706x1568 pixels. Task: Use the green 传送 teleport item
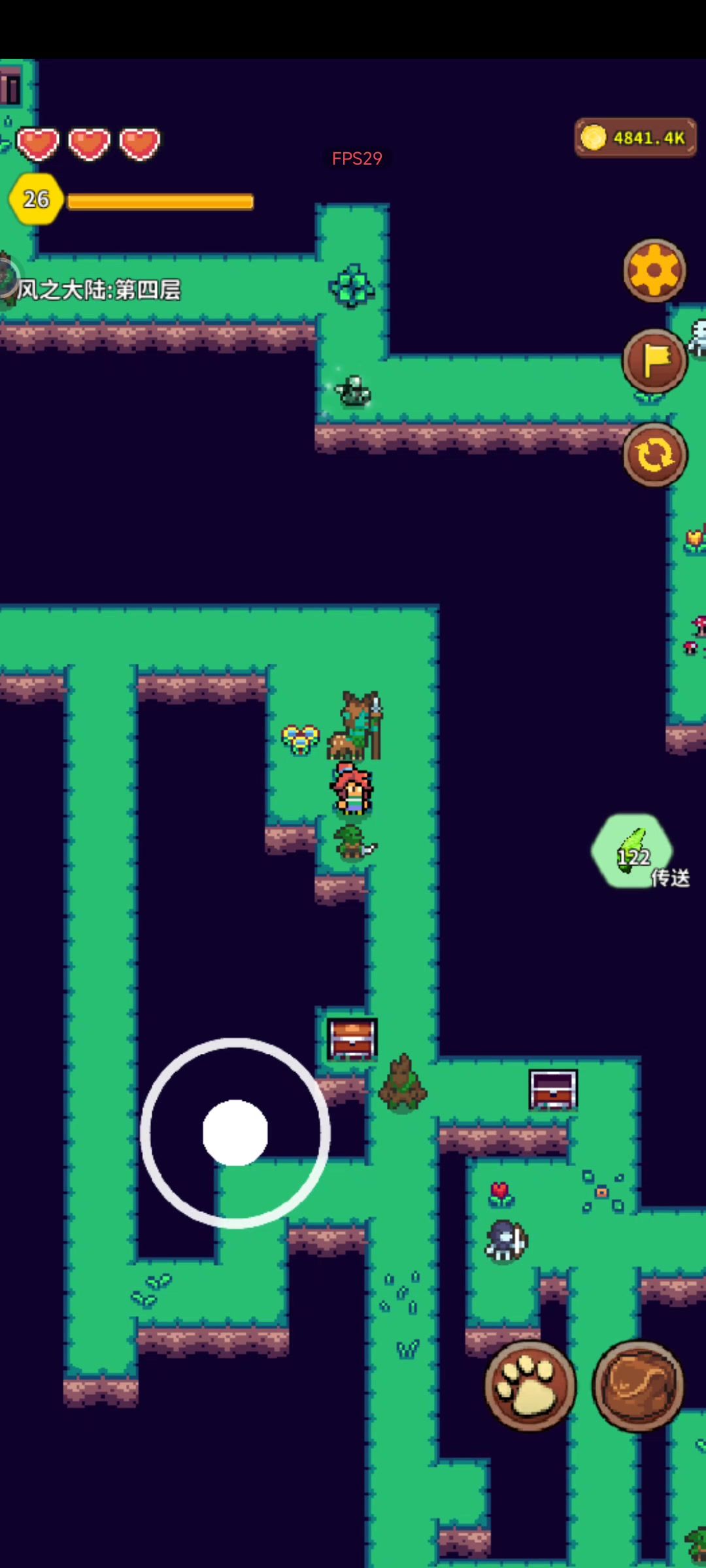tap(633, 851)
